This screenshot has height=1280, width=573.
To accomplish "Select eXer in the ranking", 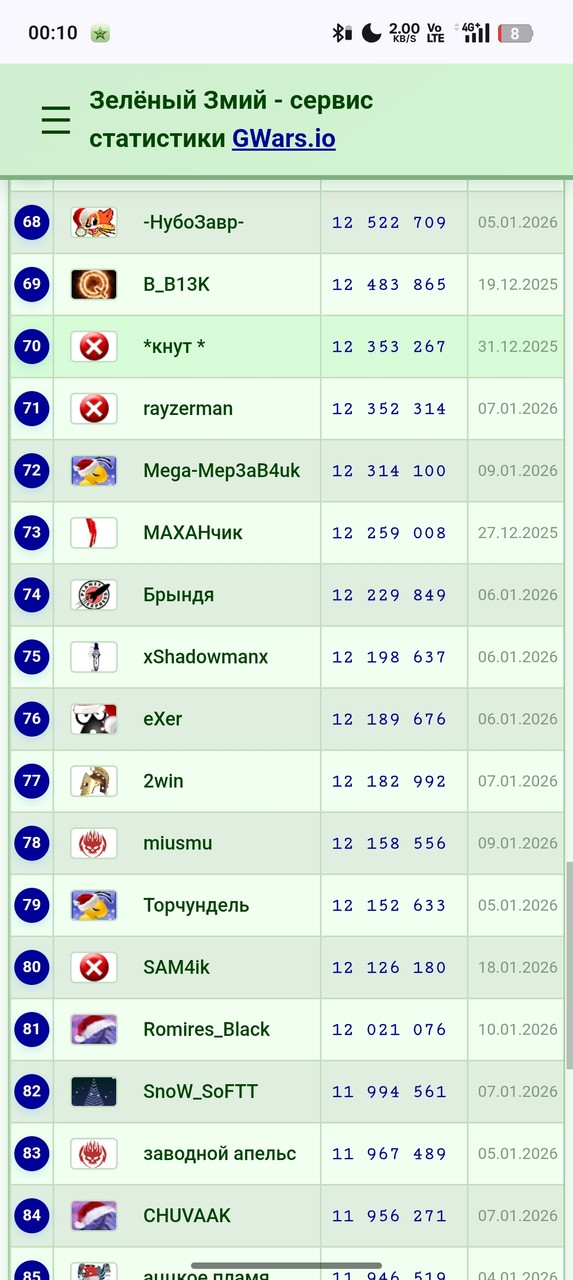I will [162, 718].
